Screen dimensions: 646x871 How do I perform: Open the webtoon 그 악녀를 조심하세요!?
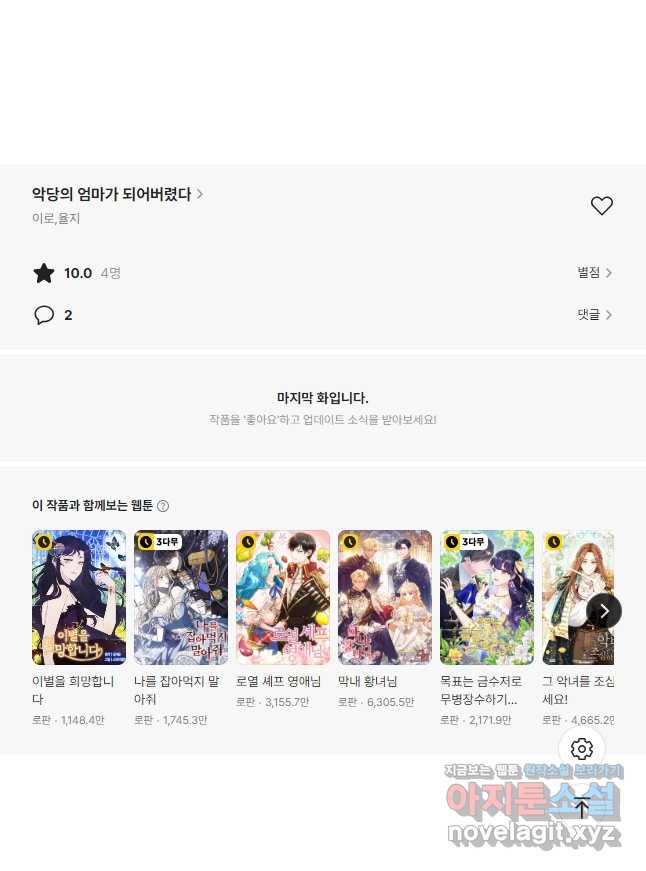[x=575, y=598]
